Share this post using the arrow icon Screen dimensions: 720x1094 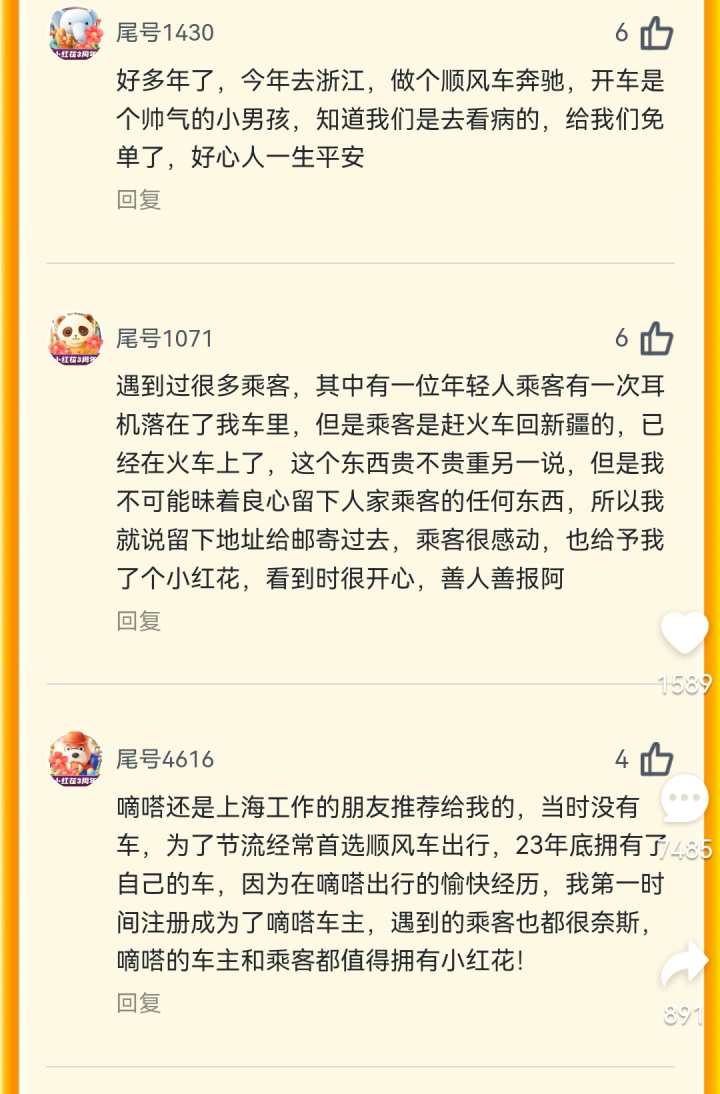pos(685,965)
